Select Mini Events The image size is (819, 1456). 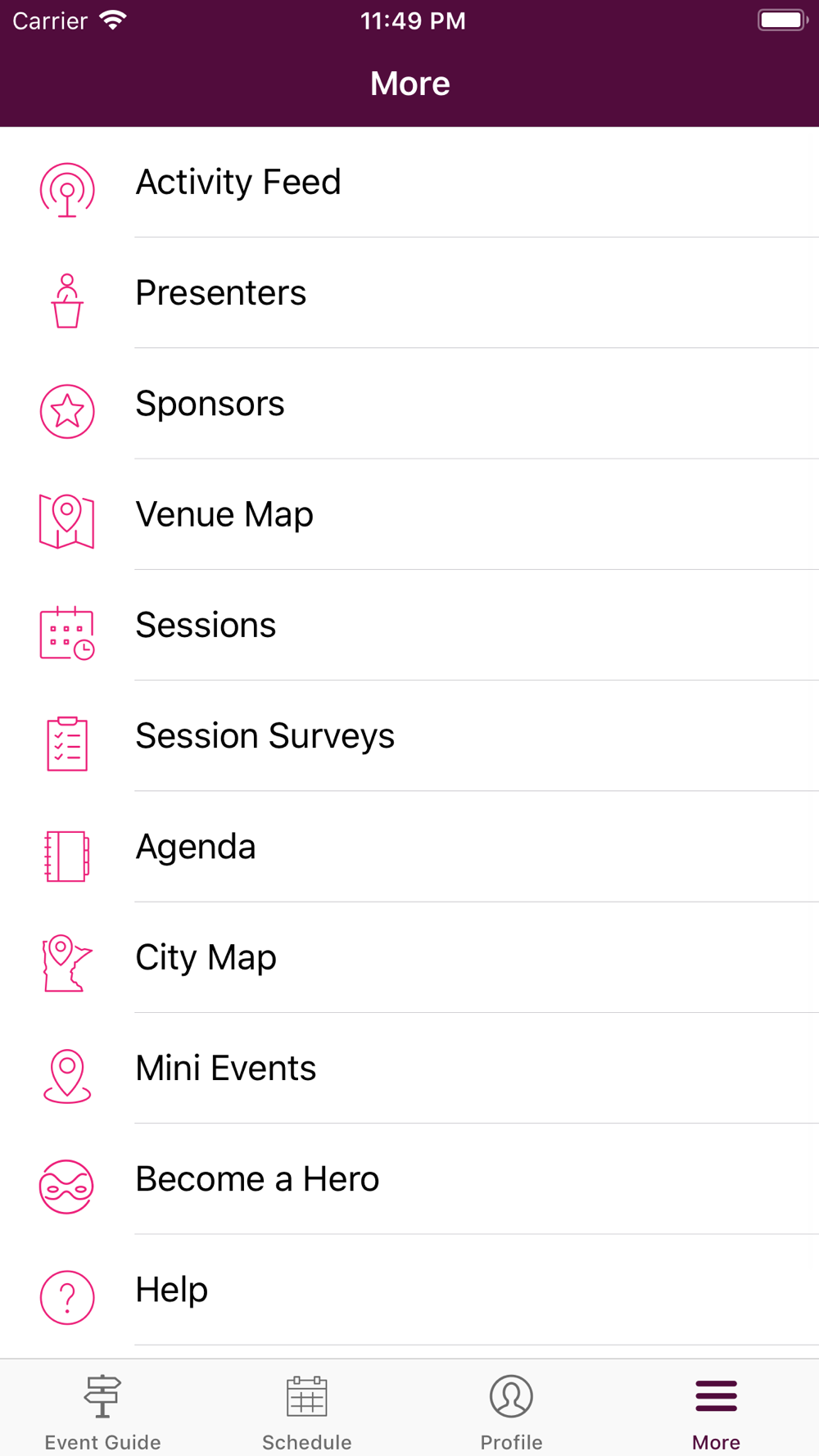click(x=409, y=1068)
